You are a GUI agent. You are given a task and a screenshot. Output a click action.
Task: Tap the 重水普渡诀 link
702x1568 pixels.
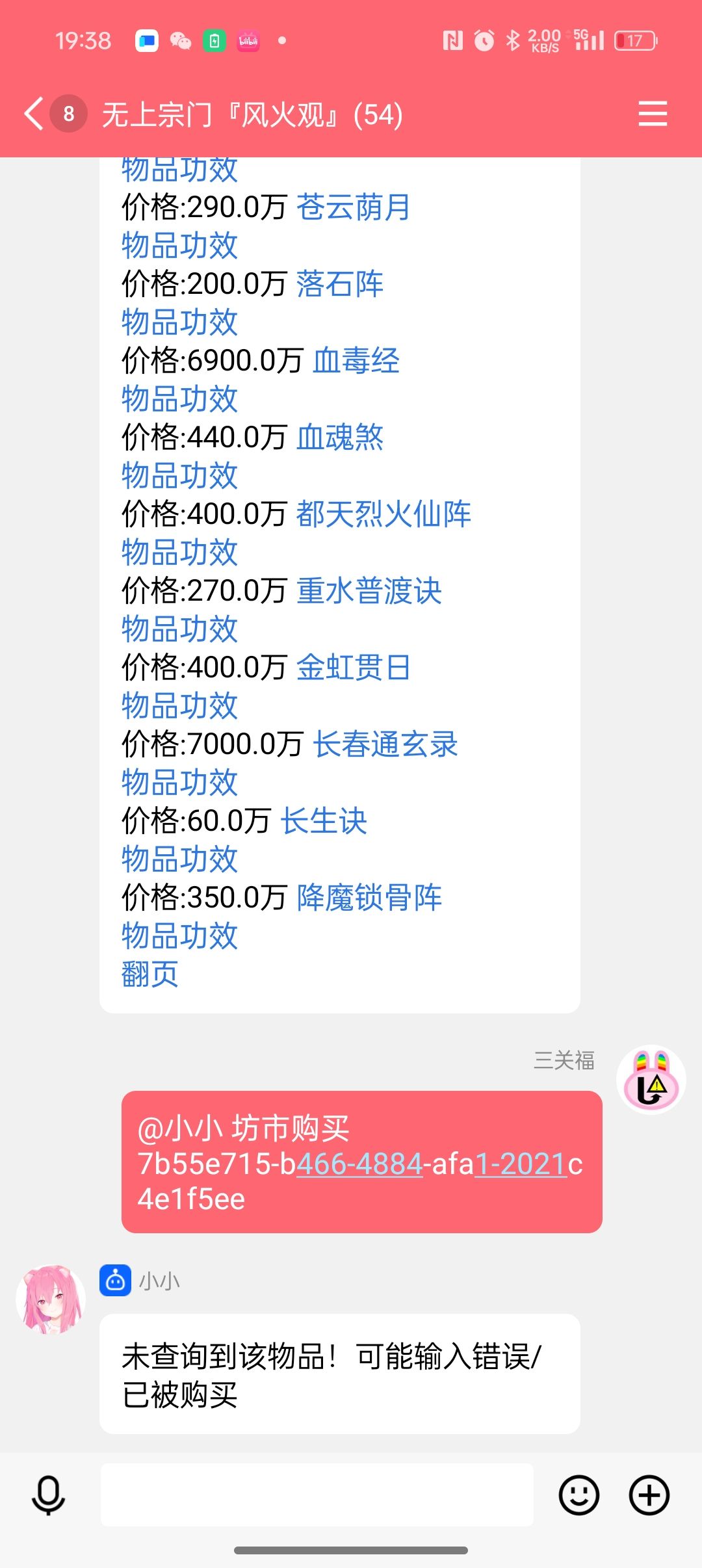(369, 591)
